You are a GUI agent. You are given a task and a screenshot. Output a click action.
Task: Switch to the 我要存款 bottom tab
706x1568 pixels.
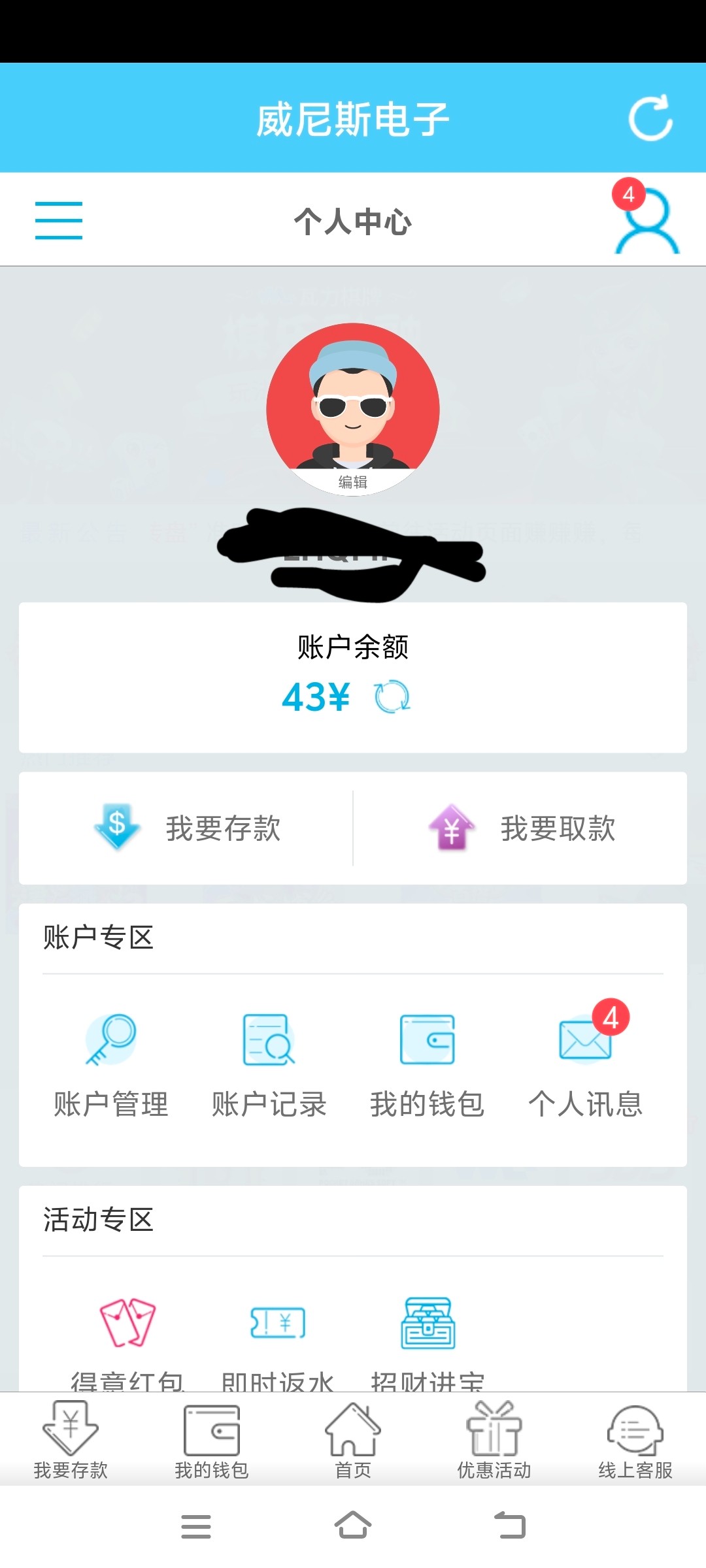71,1441
